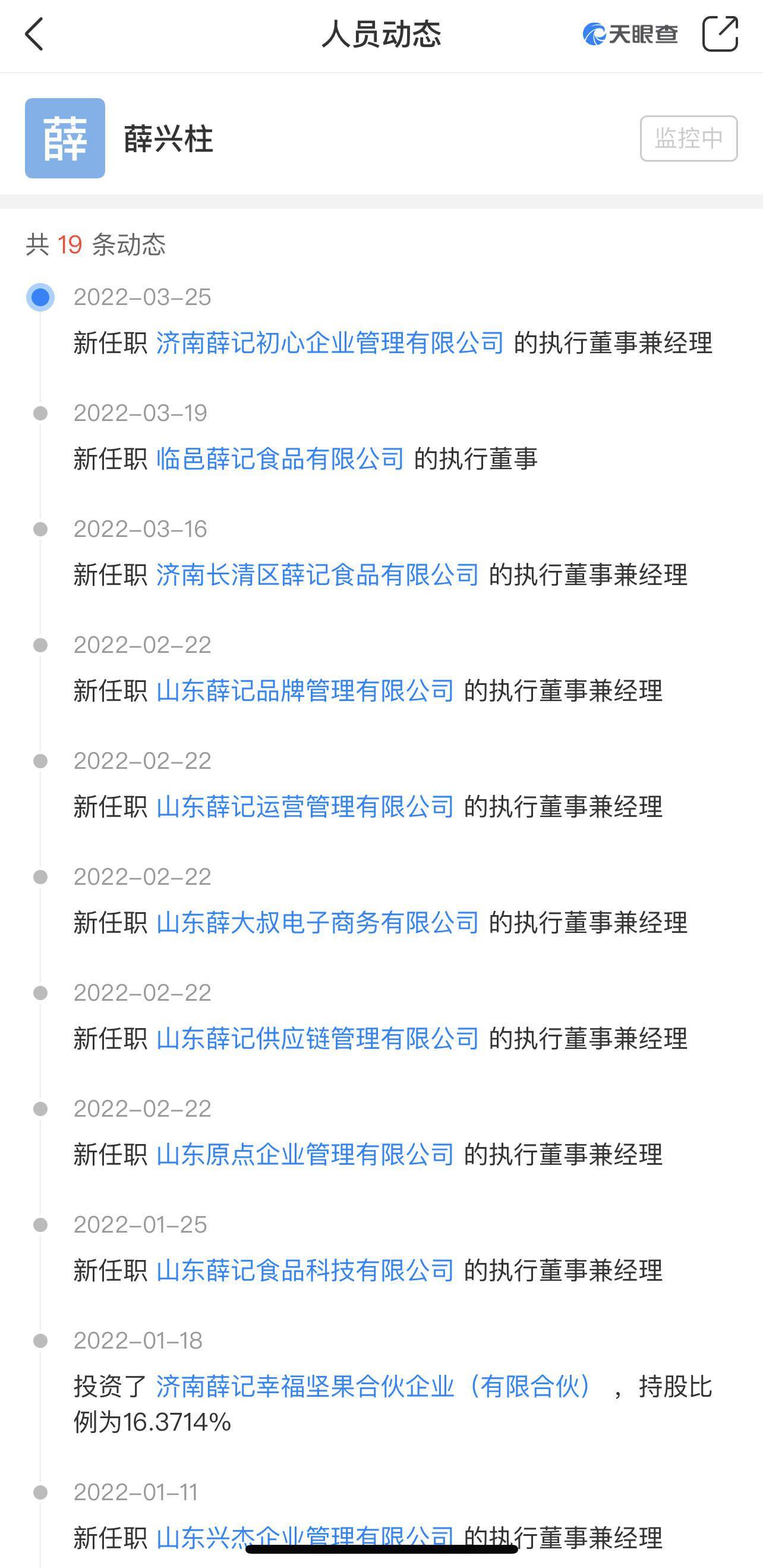Tap the 监控中 monitoring button
Viewport: 763px width, 1568px height.
click(x=688, y=138)
